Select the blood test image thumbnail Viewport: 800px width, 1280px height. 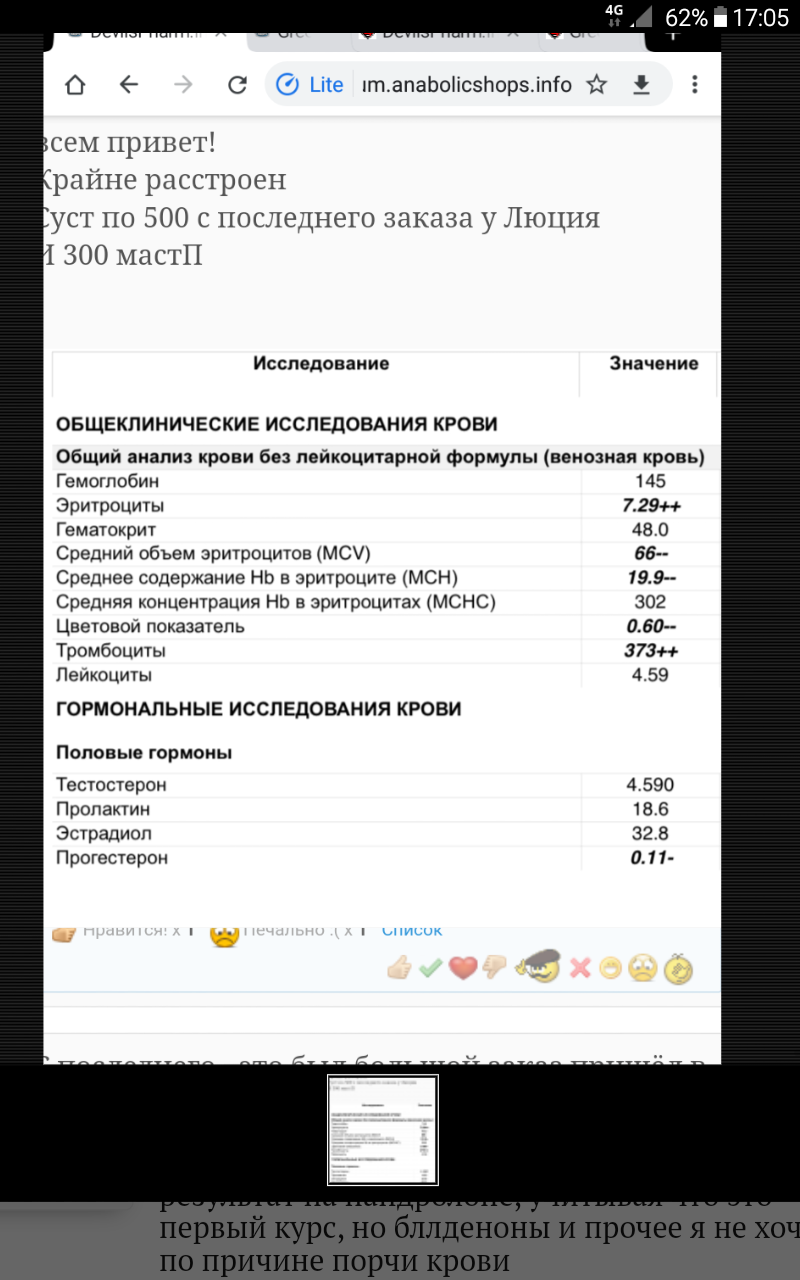pos(383,1130)
